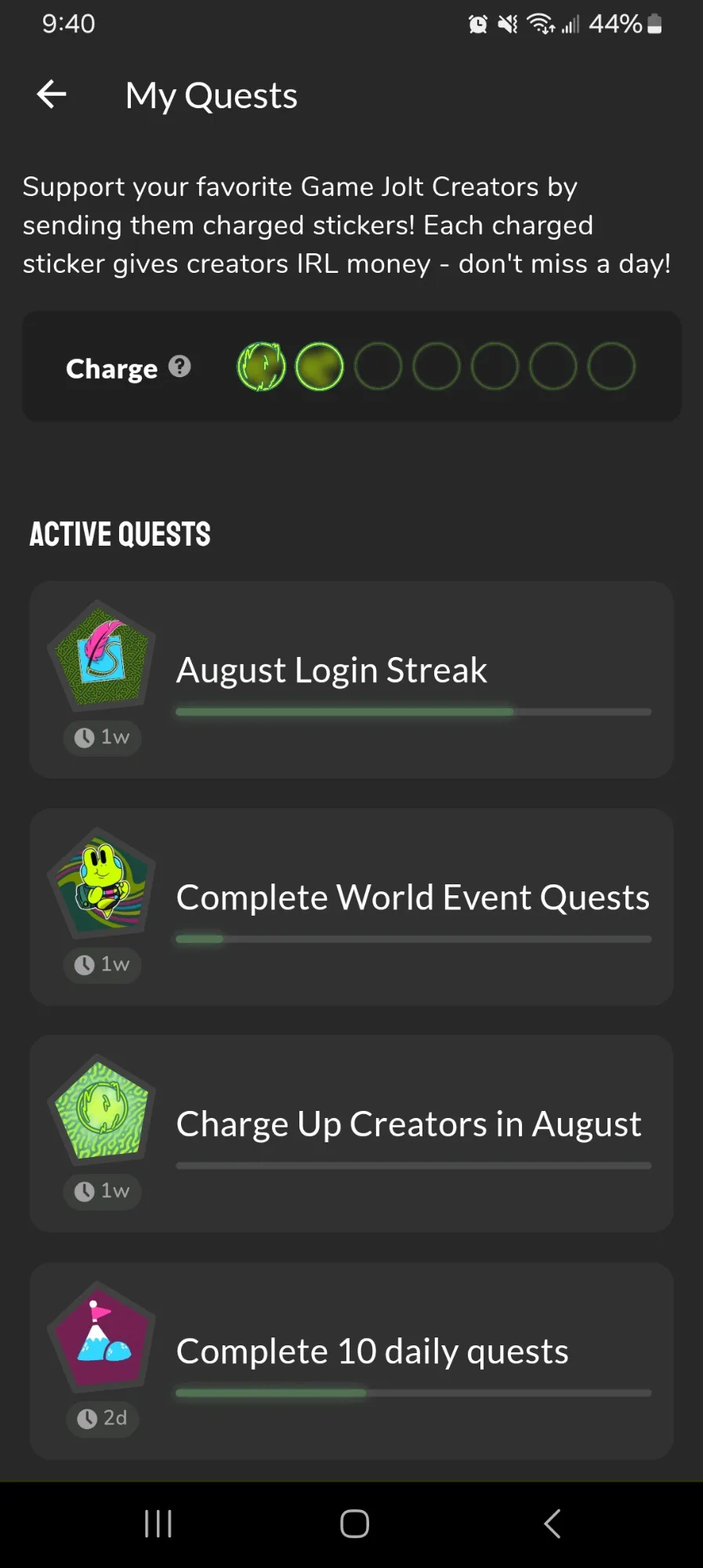
Task: View Charge Up Creators in August quest
Action: (x=351, y=1134)
